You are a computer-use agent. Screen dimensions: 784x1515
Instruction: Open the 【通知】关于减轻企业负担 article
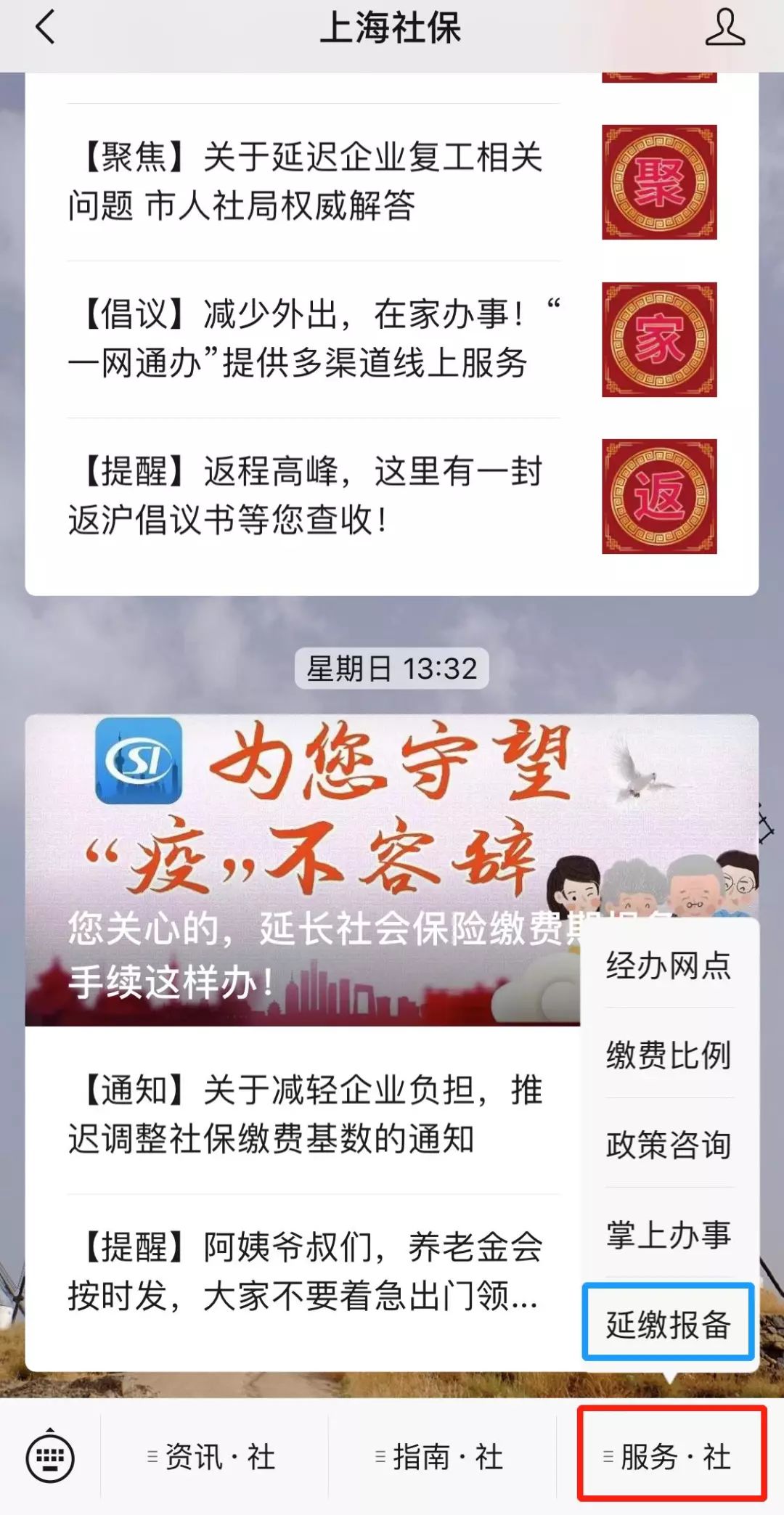[x=305, y=1114]
